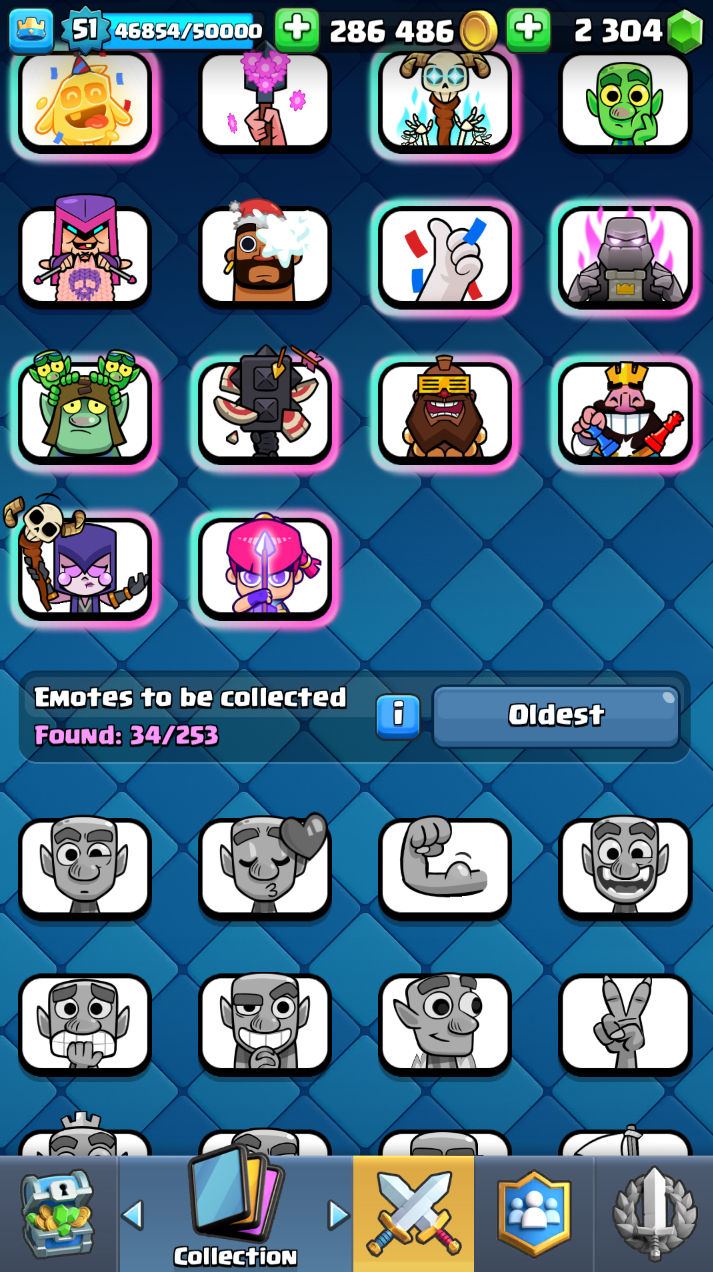Screen dimensions: 713x1272
Task: Select the green goblin thinking emote
Action: point(625,100)
